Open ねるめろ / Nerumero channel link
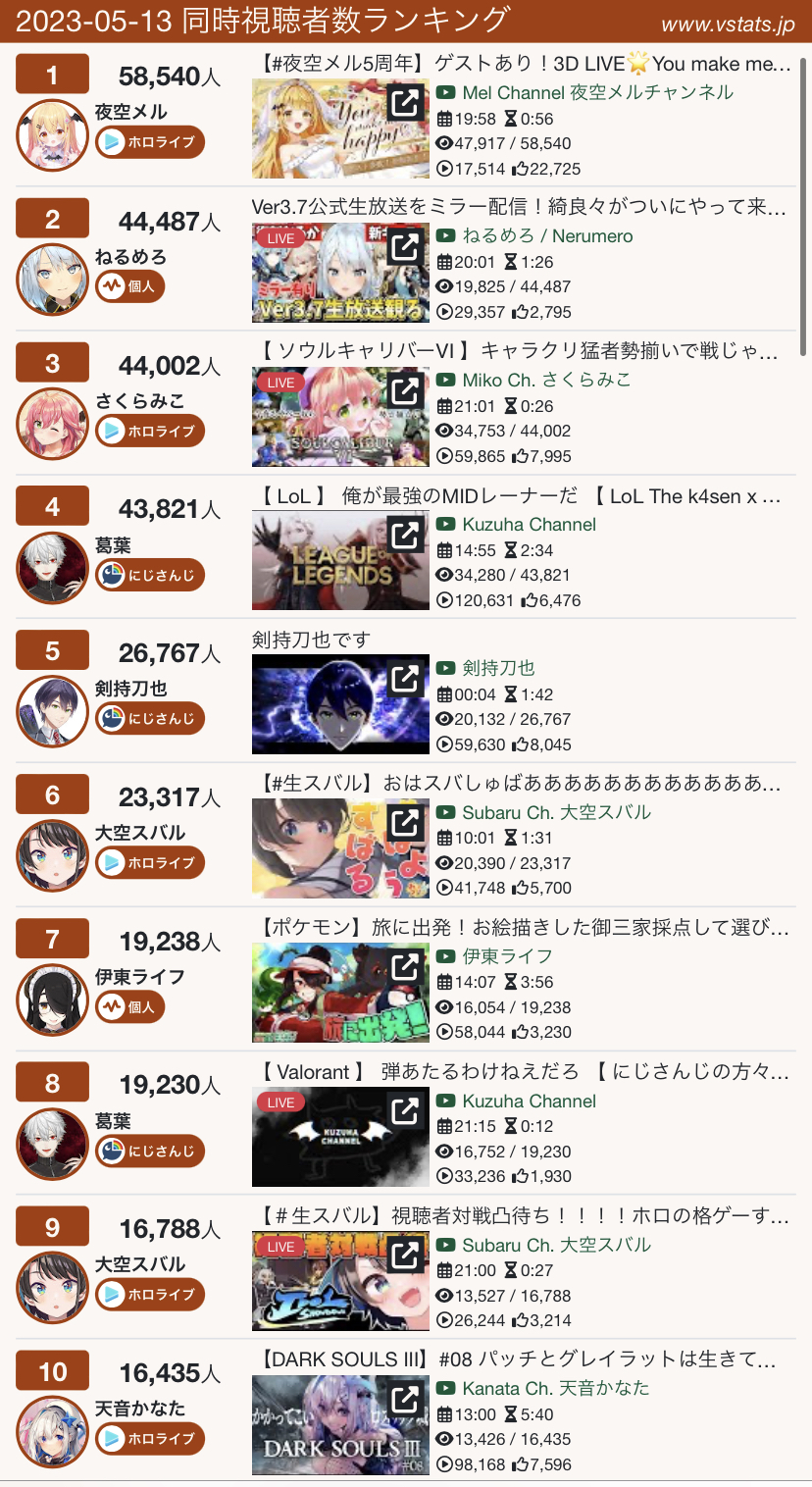This screenshot has width=812, height=1487. click(x=534, y=236)
